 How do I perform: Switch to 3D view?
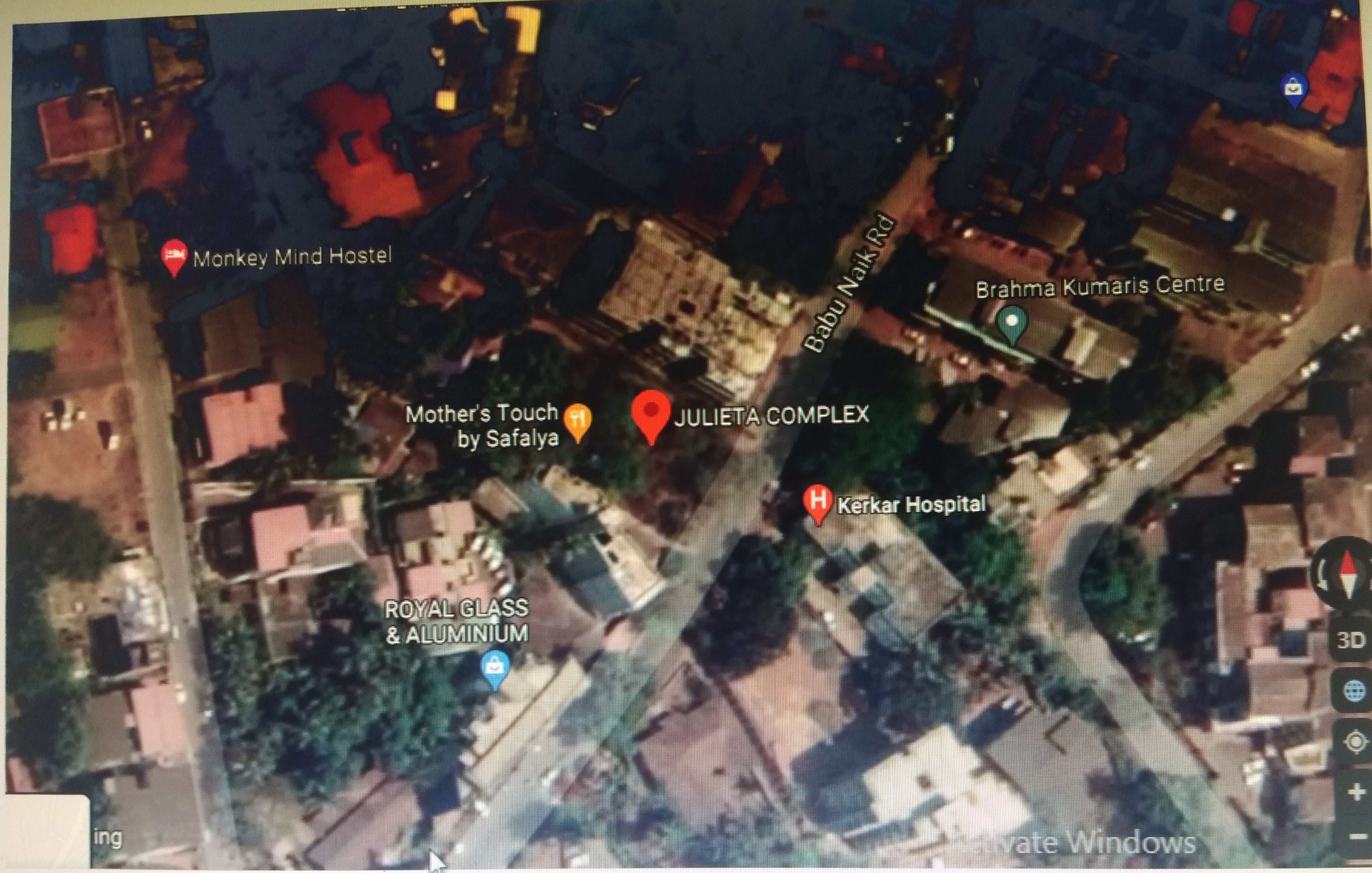point(1352,641)
